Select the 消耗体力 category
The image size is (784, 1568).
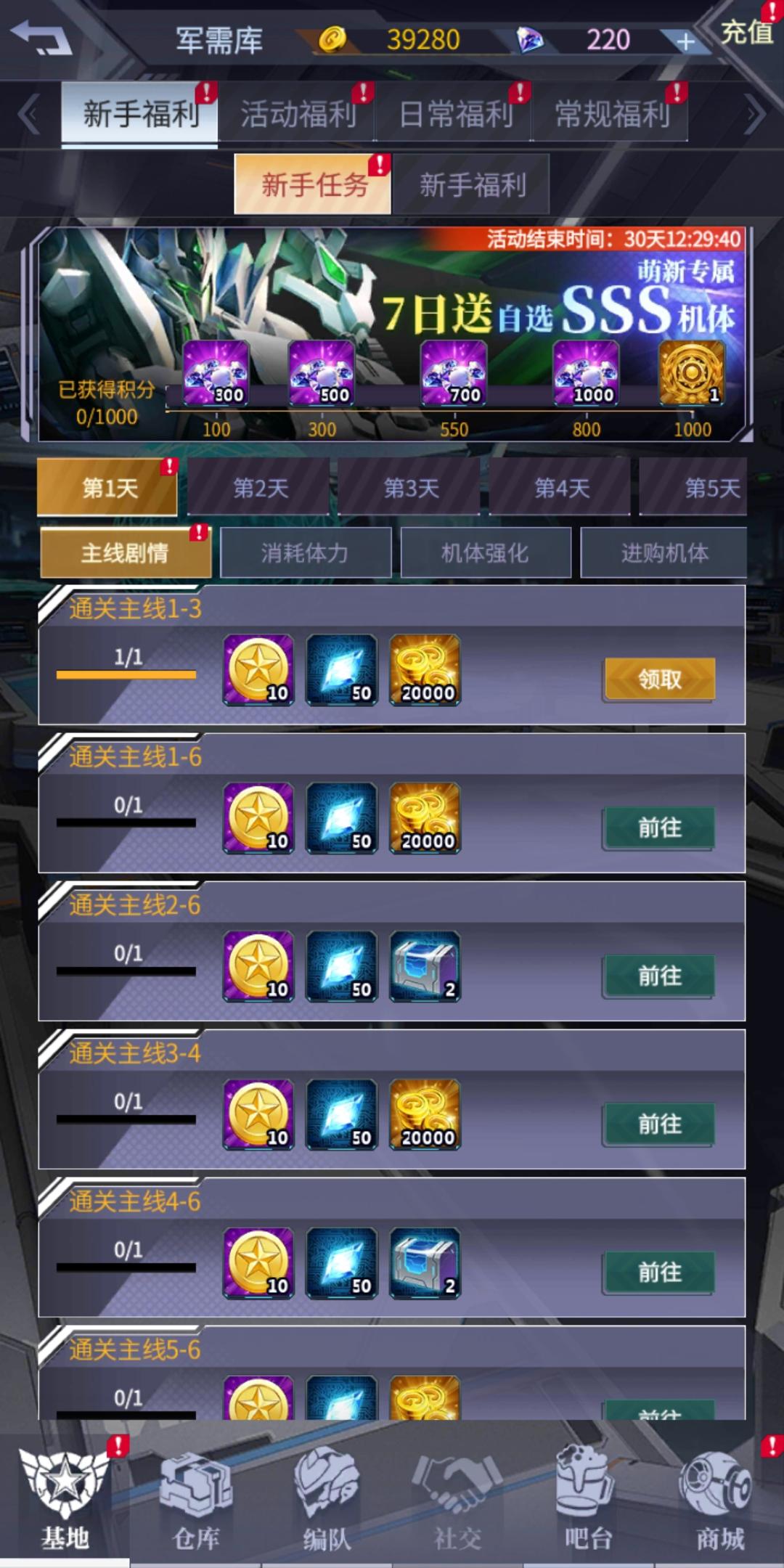pyautogui.click(x=305, y=553)
